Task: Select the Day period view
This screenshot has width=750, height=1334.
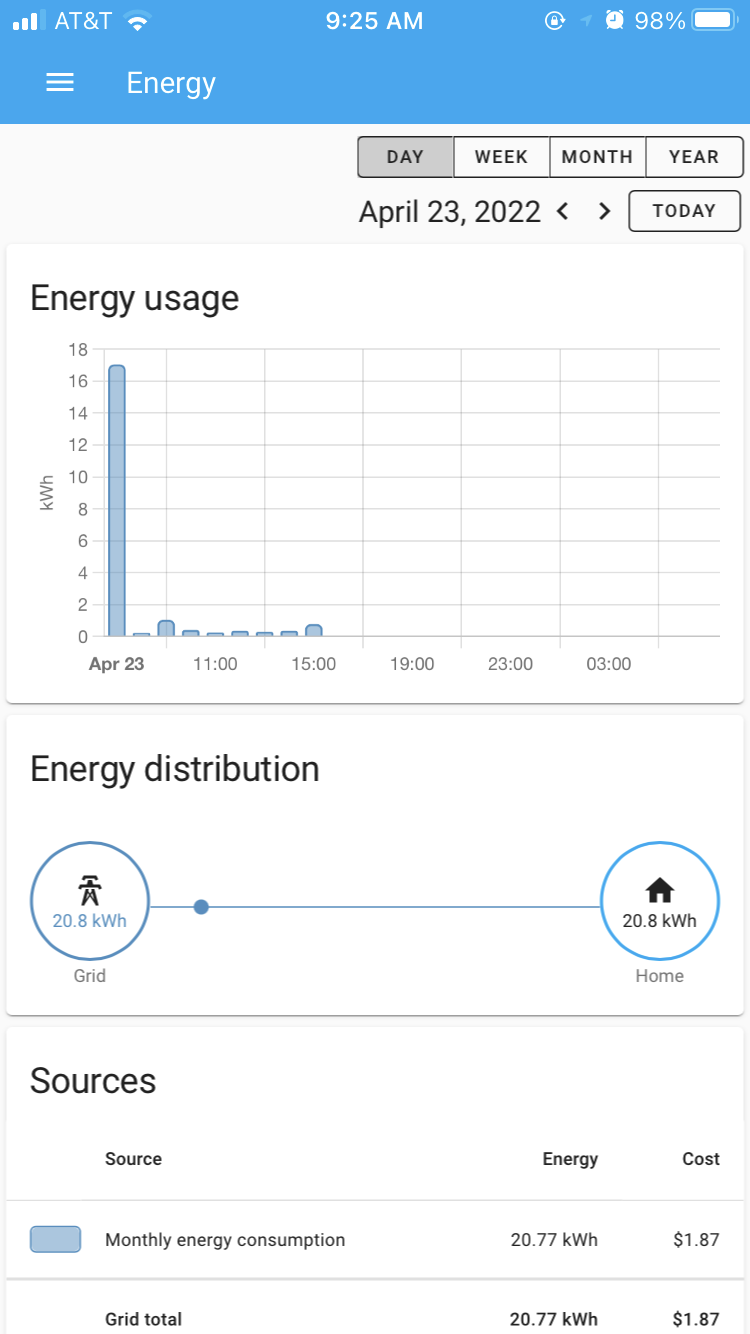Action: pos(405,157)
